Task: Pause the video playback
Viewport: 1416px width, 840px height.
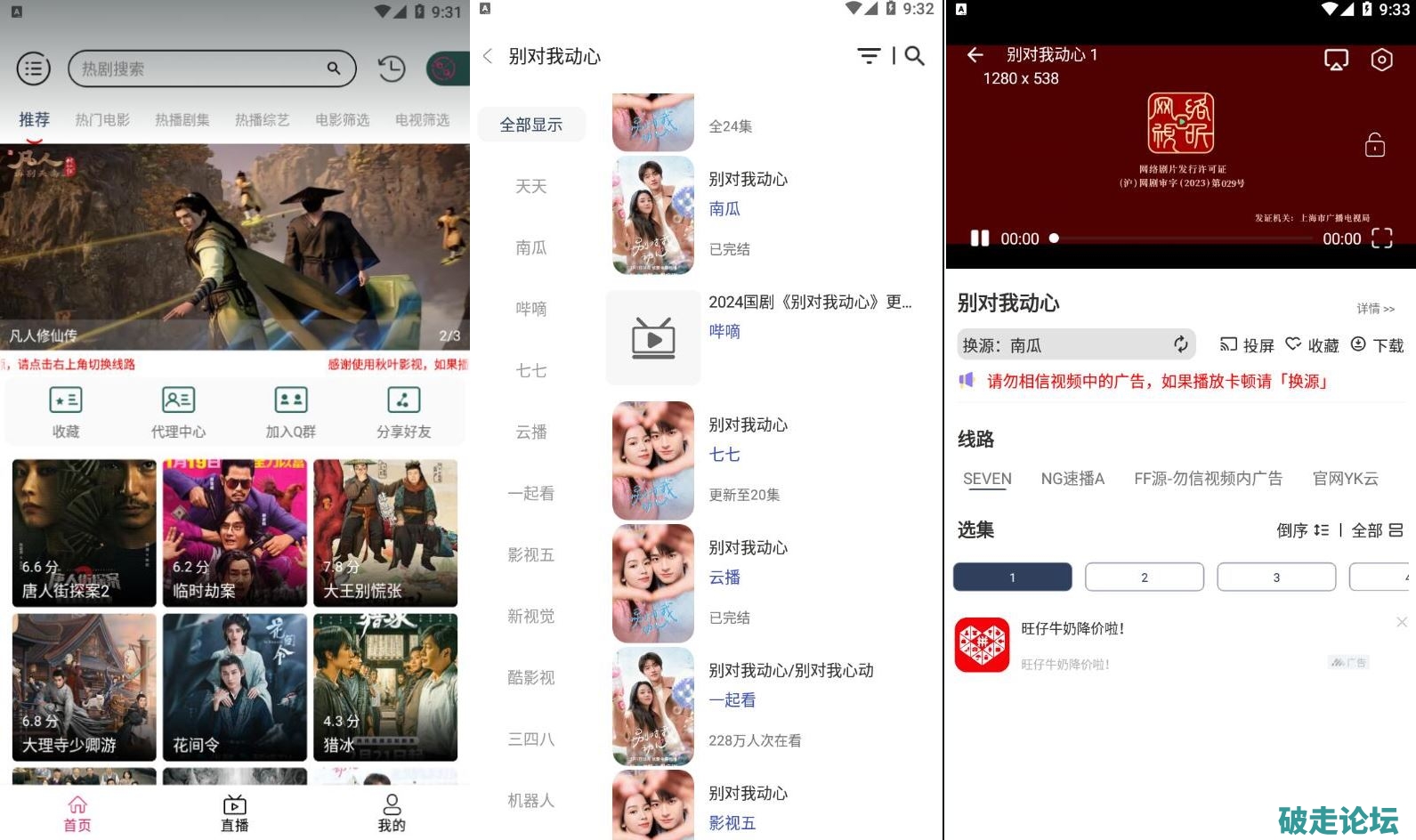Action: [x=979, y=238]
